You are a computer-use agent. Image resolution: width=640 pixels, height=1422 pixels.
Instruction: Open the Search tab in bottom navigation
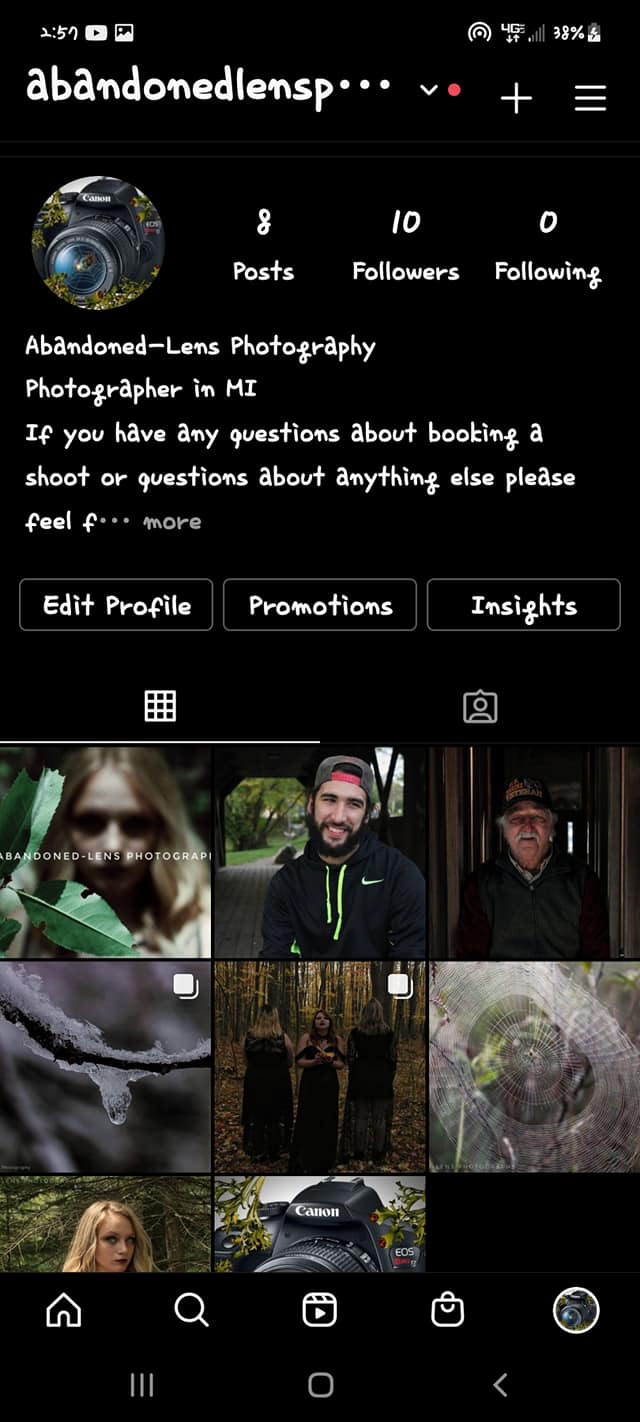[191, 1309]
